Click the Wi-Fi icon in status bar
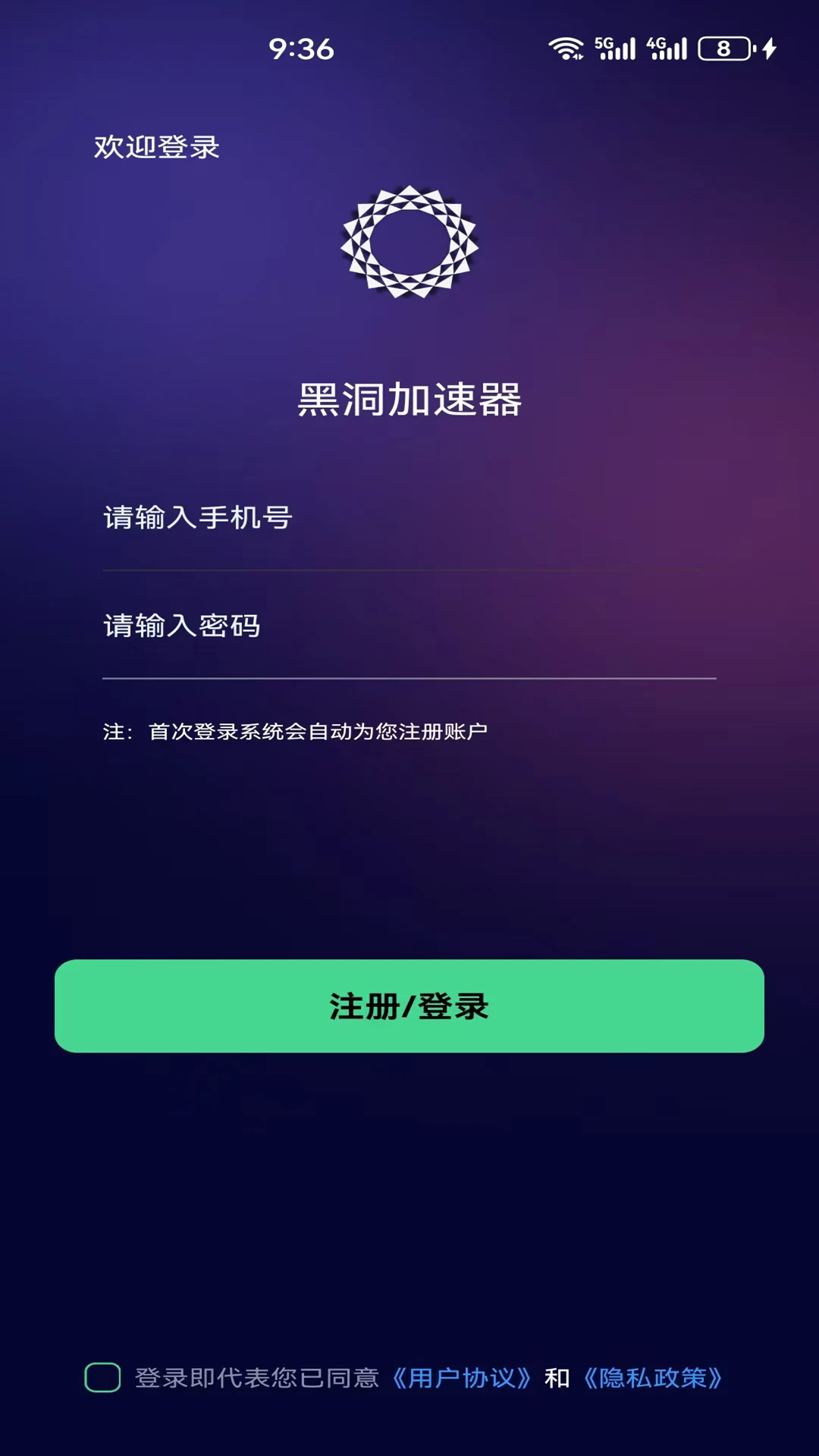 click(566, 49)
